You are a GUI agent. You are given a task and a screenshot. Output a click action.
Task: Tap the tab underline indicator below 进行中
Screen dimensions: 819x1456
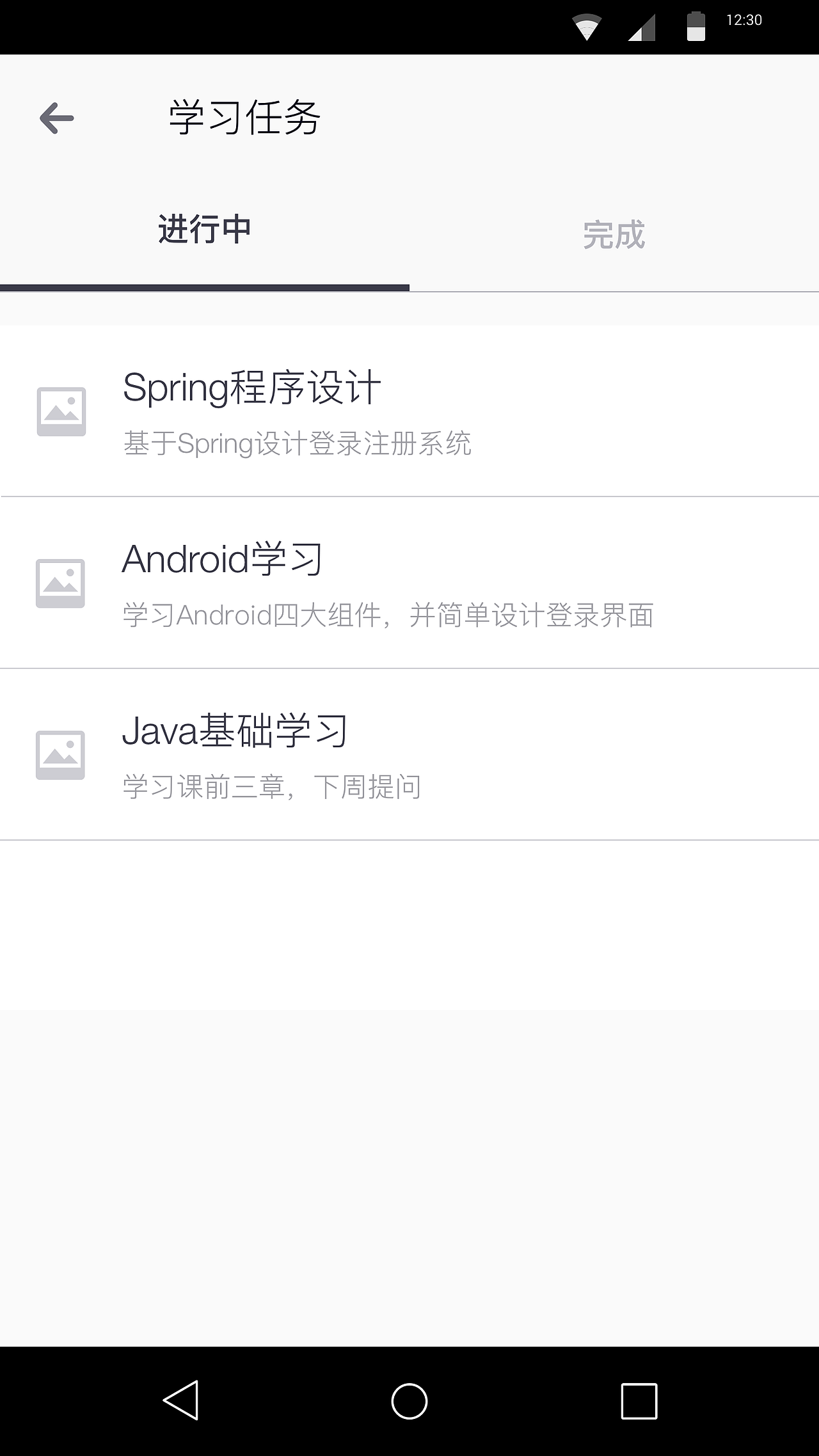205,287
